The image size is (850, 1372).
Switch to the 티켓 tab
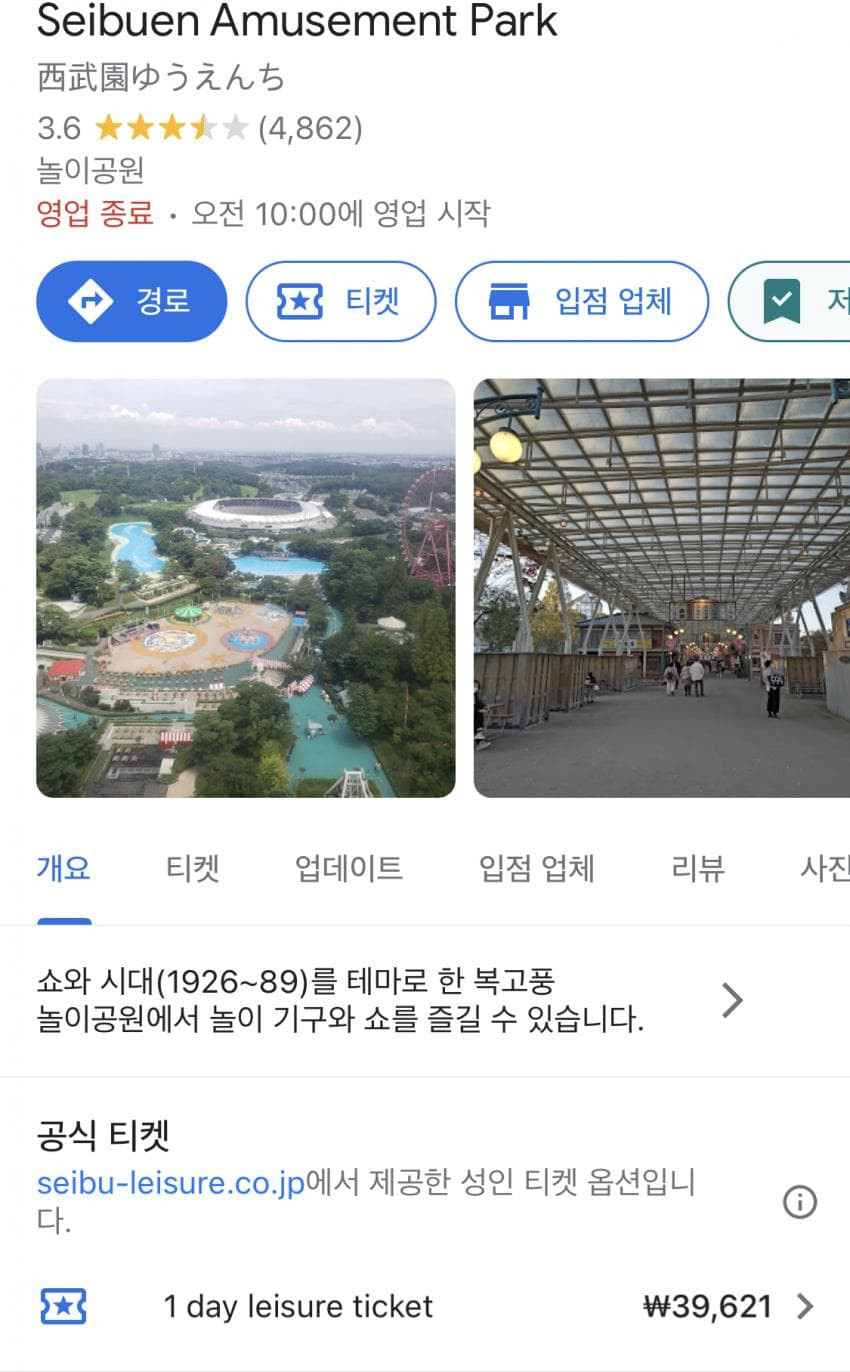[193, 869]
